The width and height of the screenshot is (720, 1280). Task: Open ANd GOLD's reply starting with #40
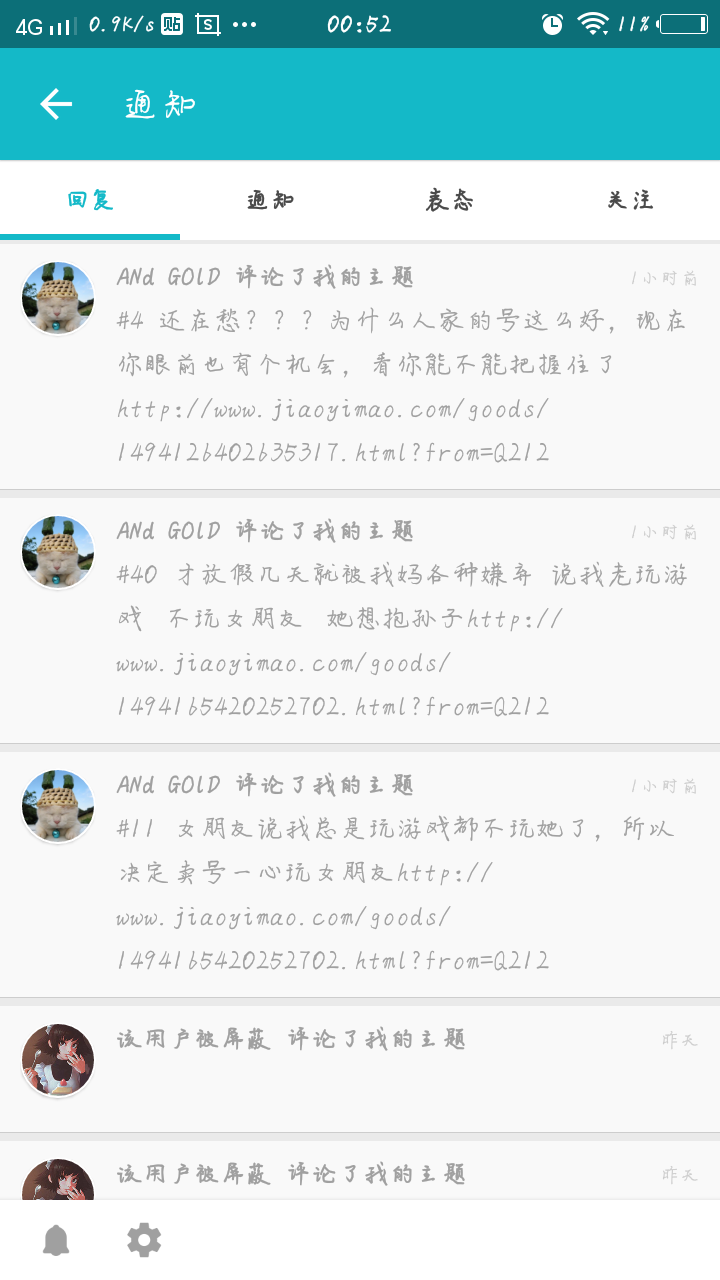pos(360,620)
